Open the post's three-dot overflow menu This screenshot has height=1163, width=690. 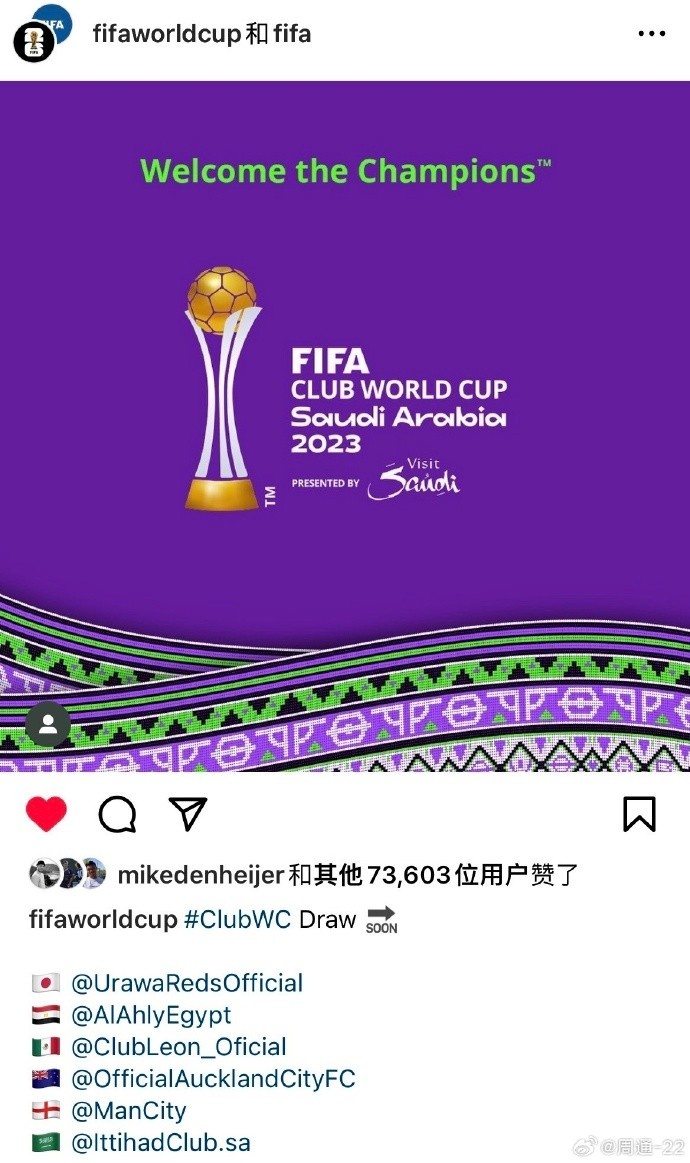pyautogui.click(x=651, y=34)
